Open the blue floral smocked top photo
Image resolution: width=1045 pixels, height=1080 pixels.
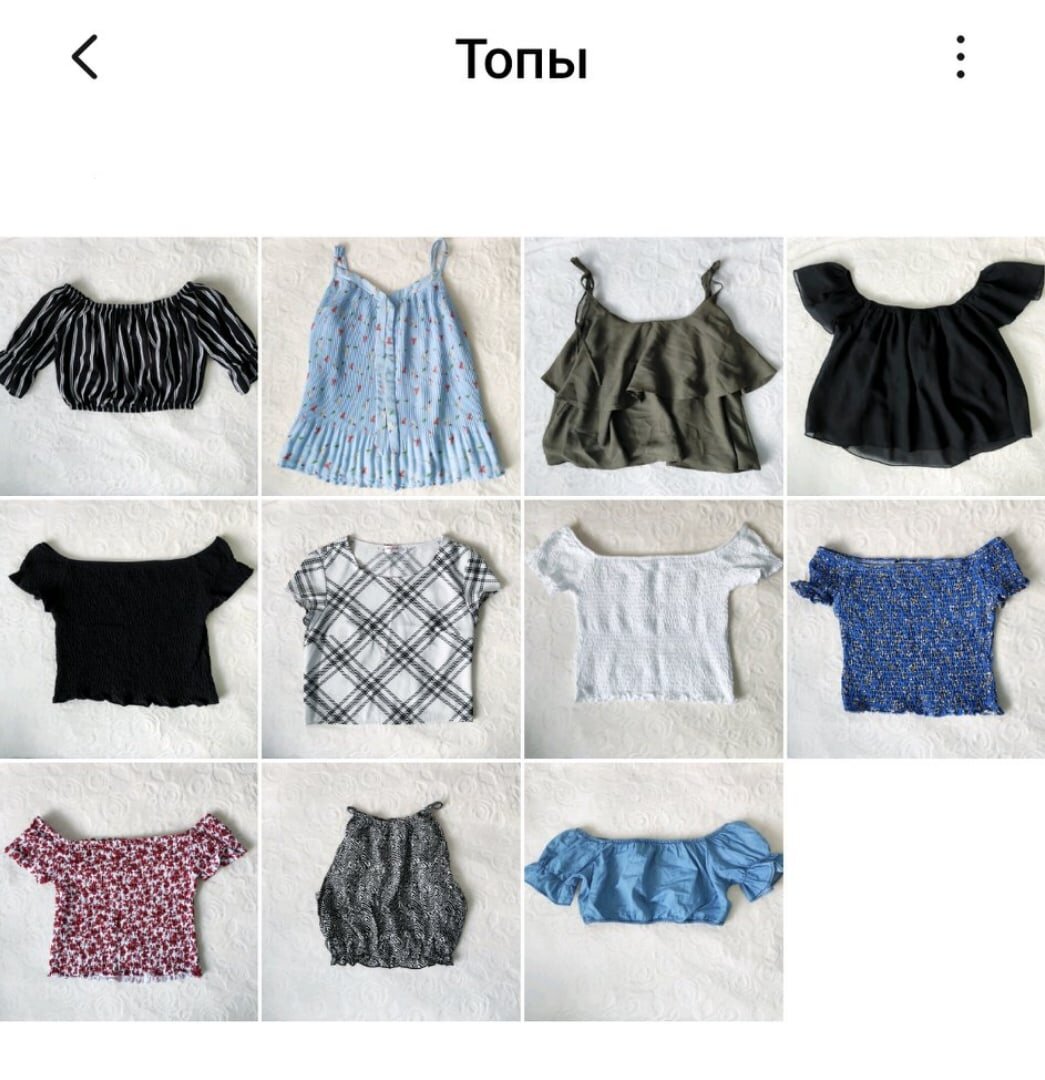915,629
